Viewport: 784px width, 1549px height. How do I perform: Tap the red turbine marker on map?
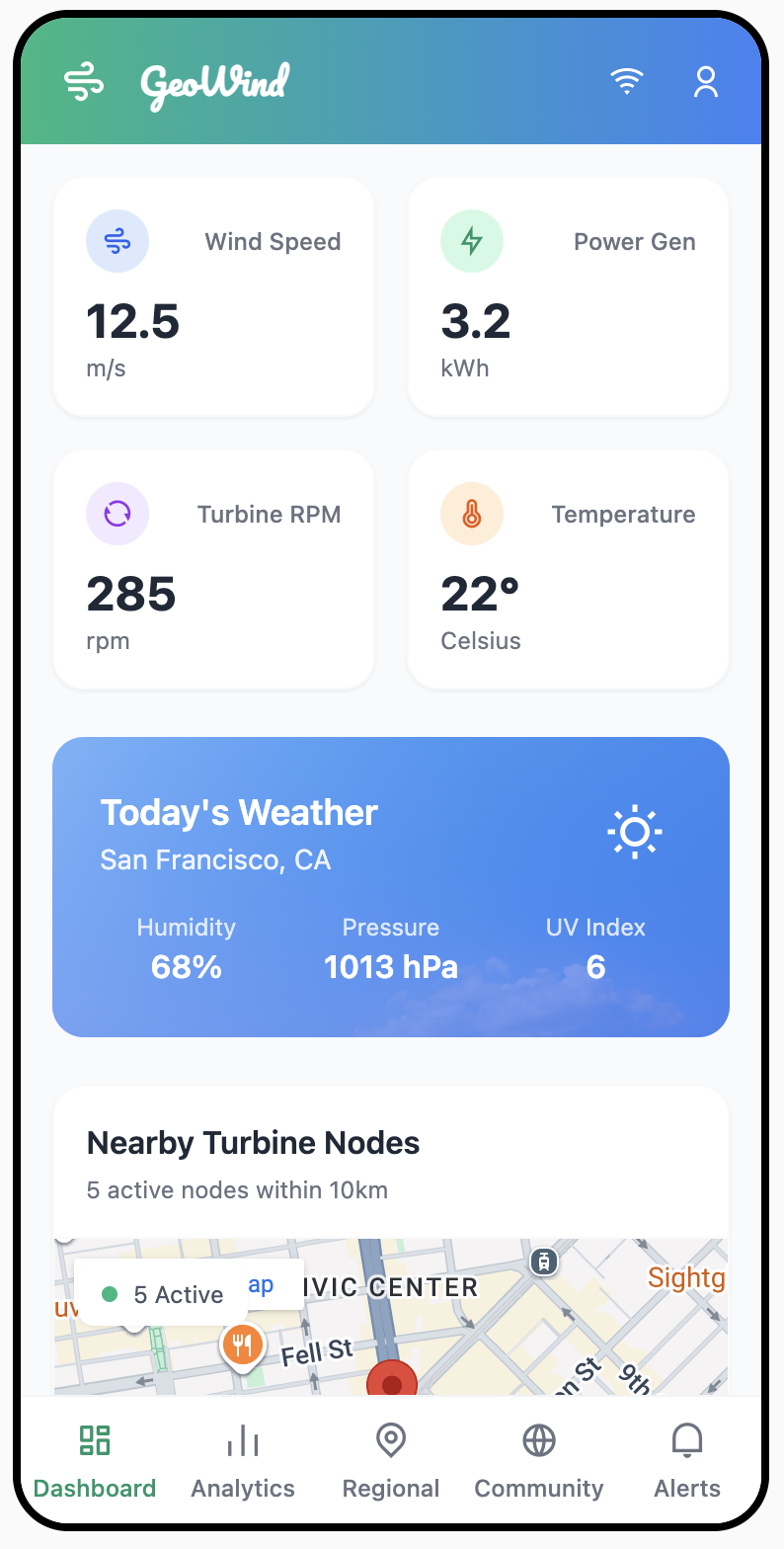392,1381
